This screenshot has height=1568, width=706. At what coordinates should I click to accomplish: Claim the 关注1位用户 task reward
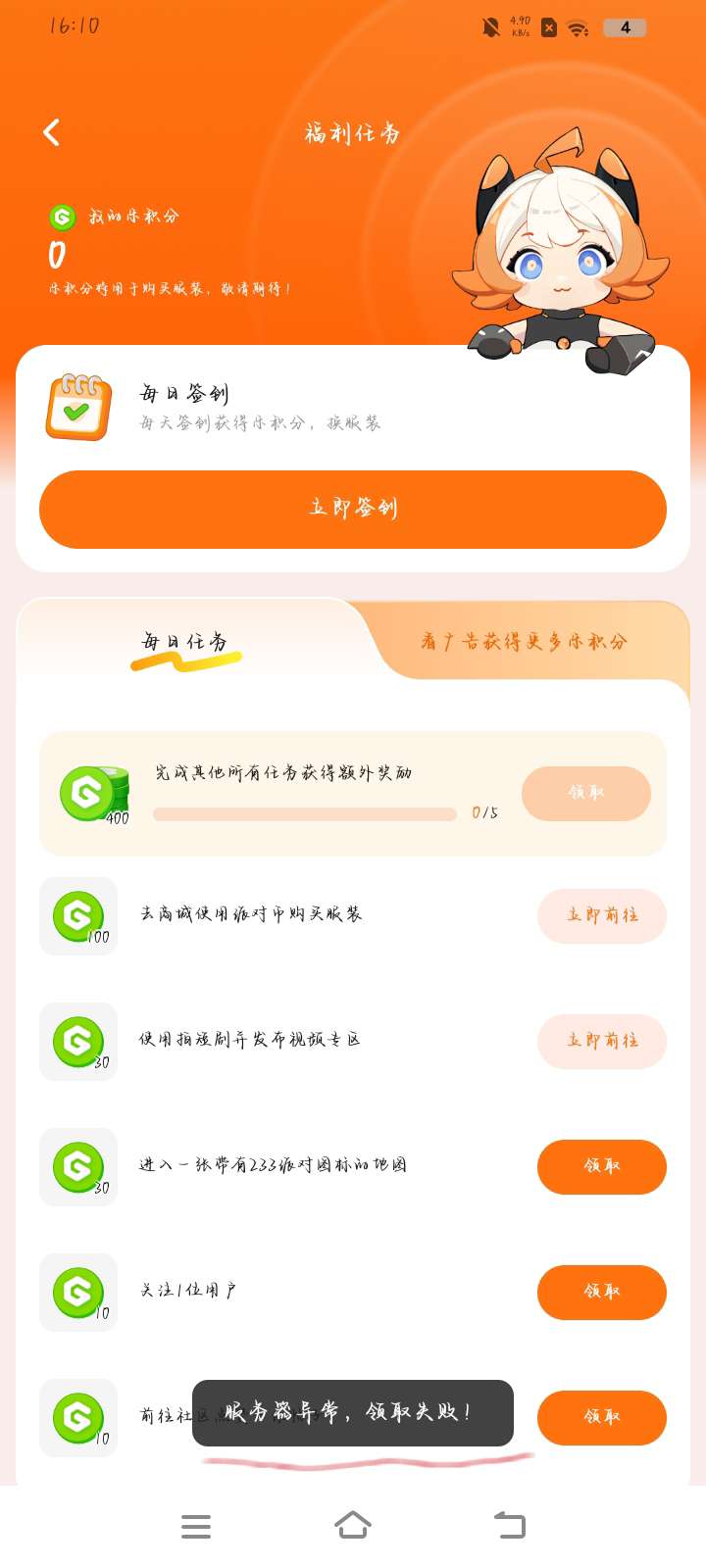601,1292
